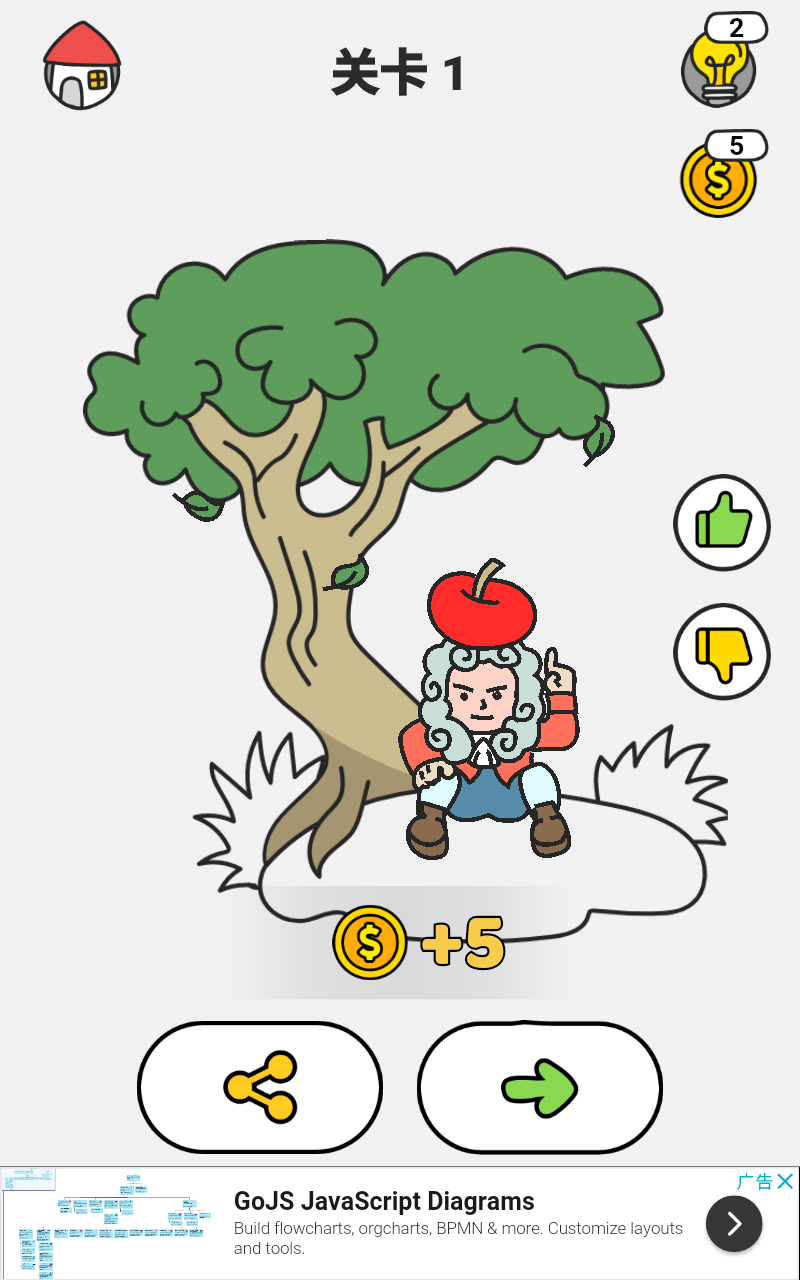Select the thumbs up icon
The image size is (800, 1280).
coord(721,522)
